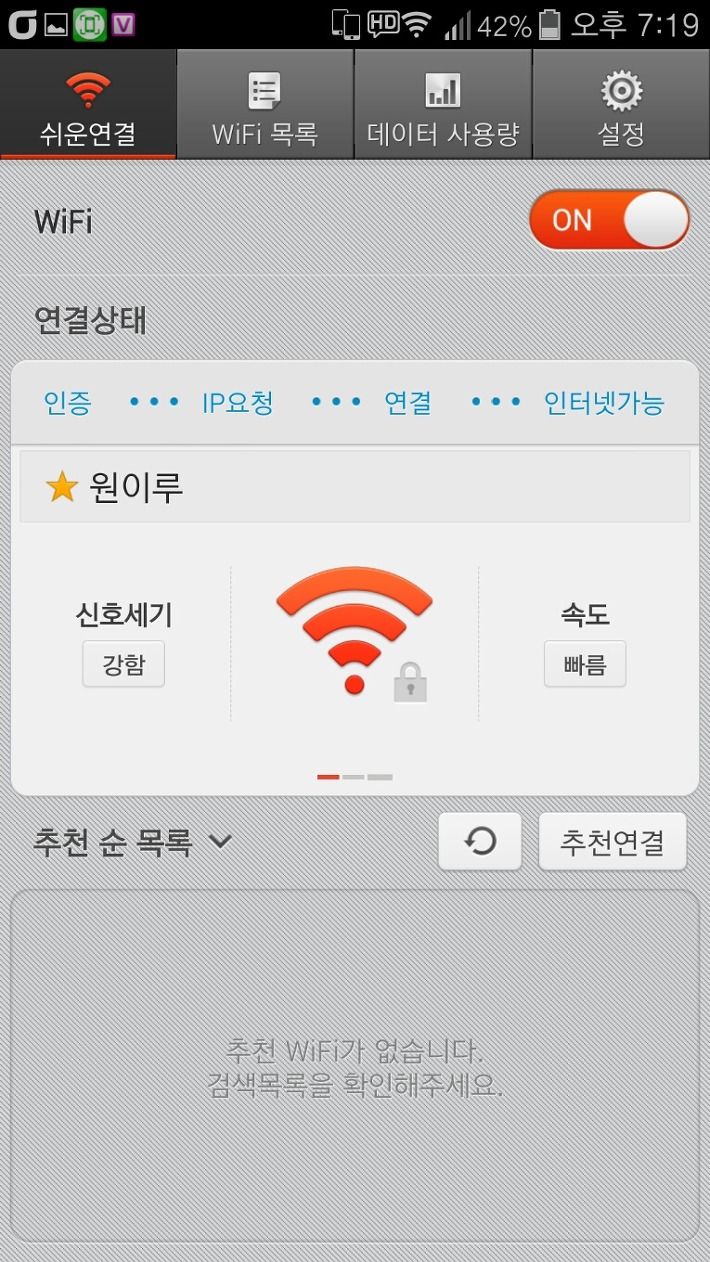
Task: Switch to the WiFi 목록 tab
Action: (x=265, y=105)
